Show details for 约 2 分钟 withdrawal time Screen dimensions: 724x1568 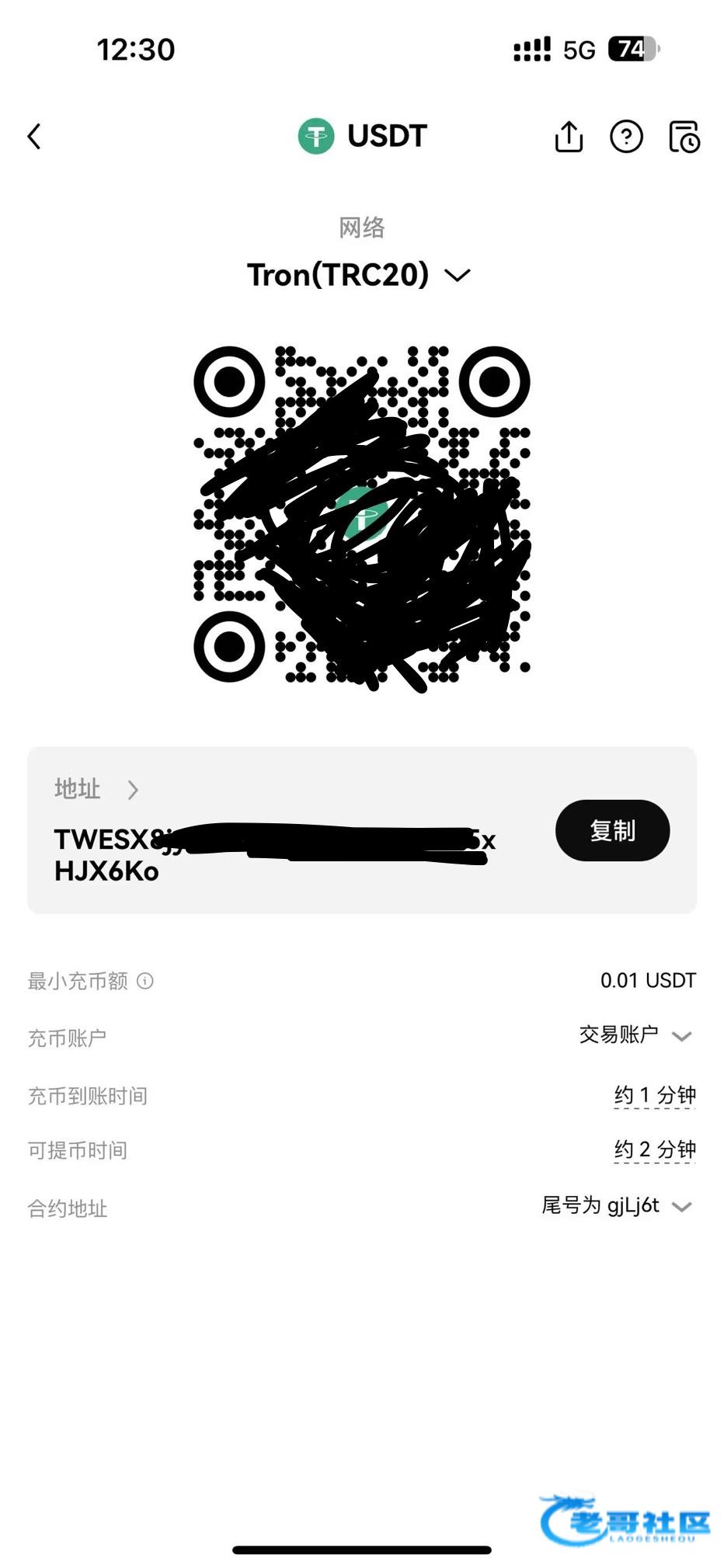tap(655, 1149)
